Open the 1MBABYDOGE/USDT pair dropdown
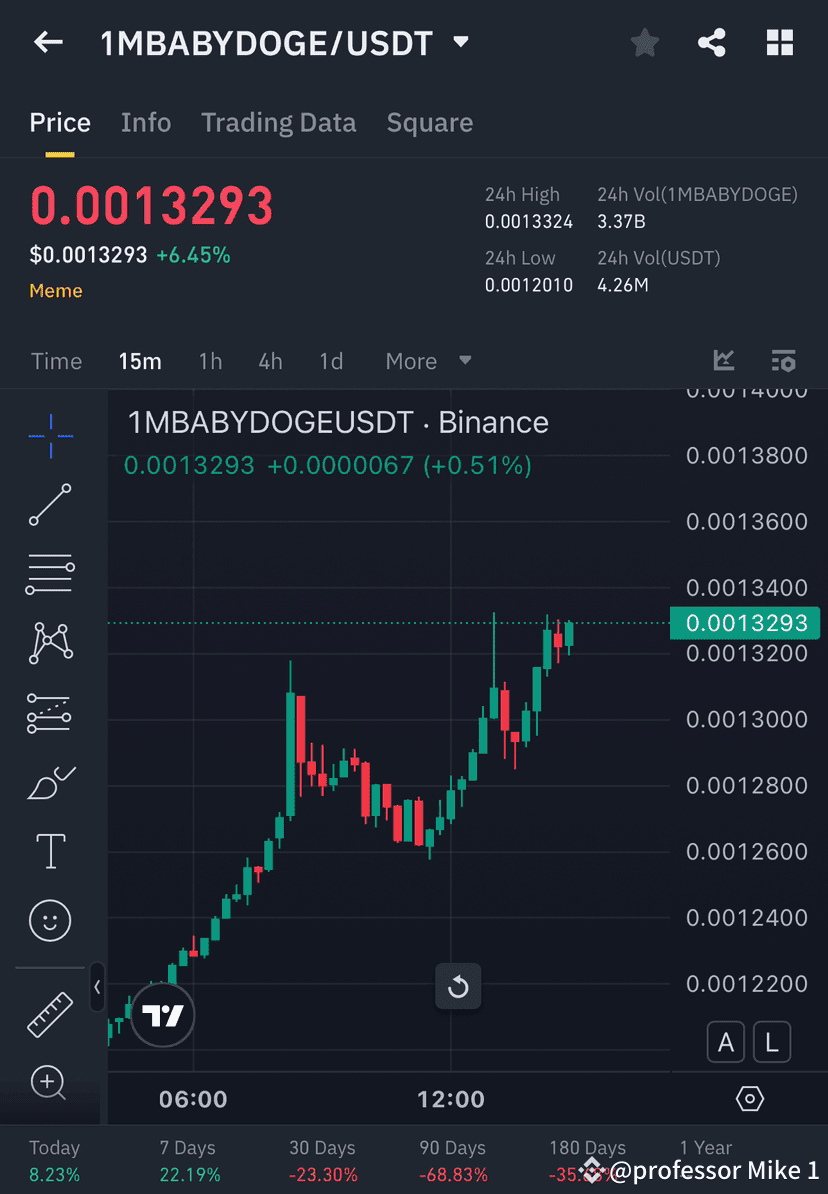The width and height of the screenshot is (828, 1194). tap(459, 42)
